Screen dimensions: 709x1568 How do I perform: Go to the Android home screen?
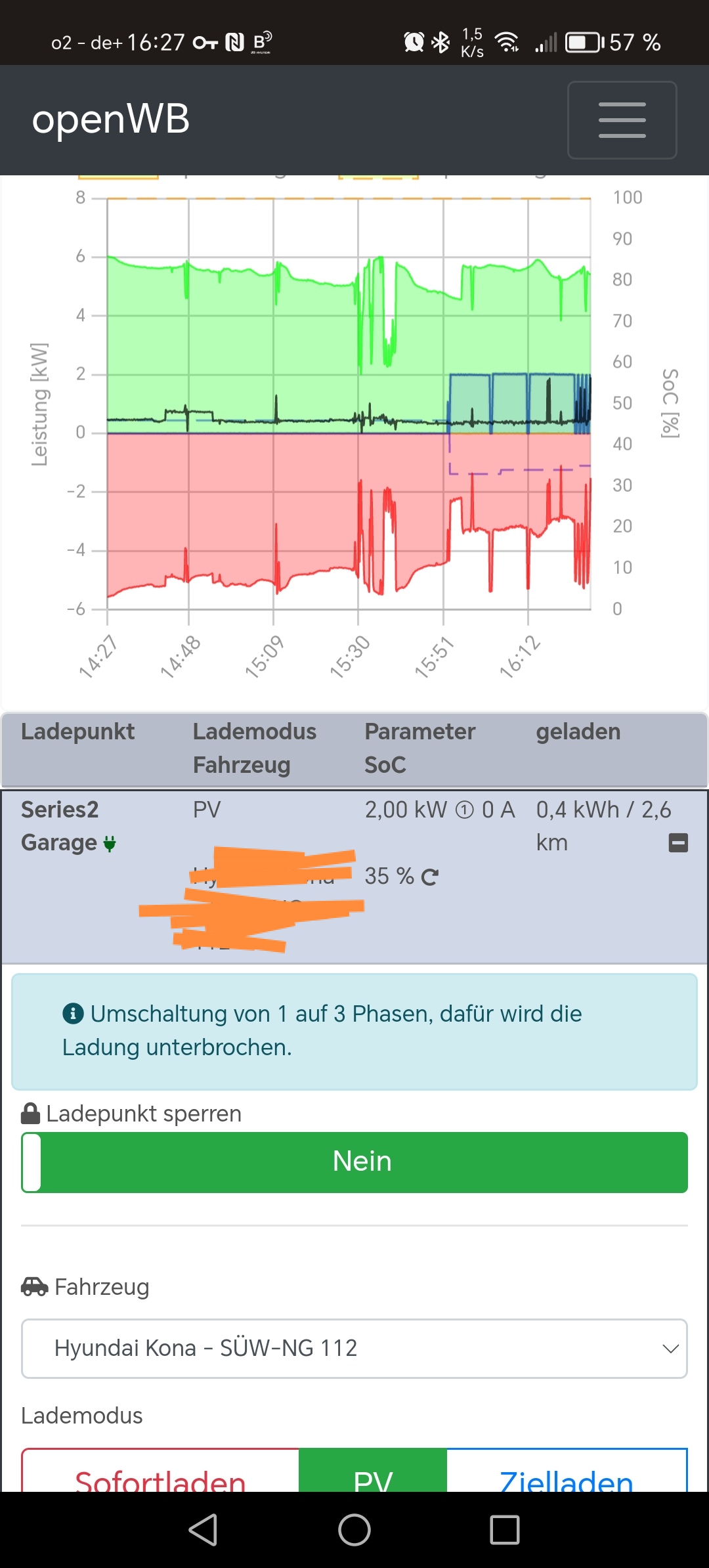(x=354, y=1530)
